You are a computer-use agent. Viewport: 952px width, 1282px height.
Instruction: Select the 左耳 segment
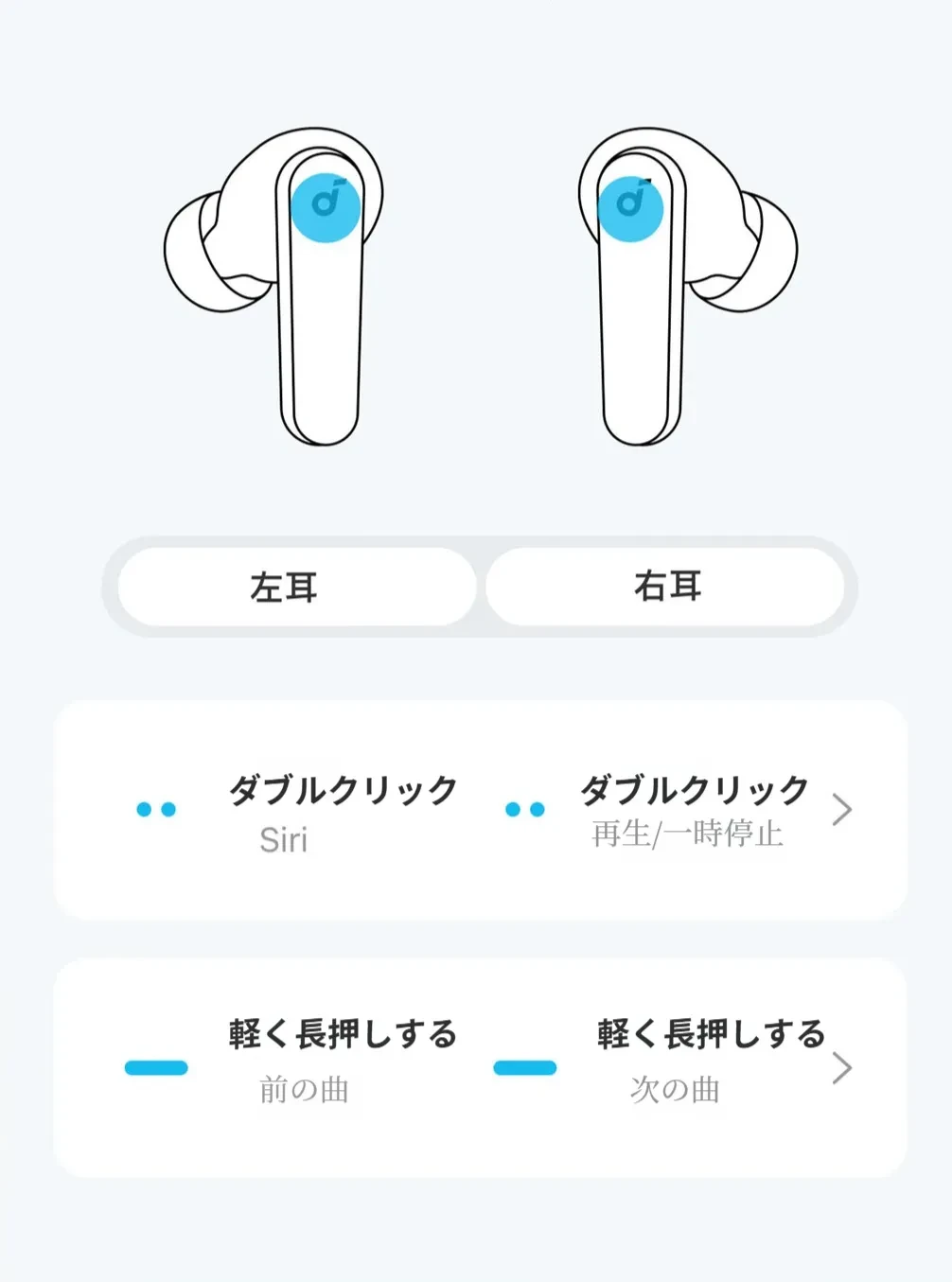pyautogui.click(x=296, y=587)
